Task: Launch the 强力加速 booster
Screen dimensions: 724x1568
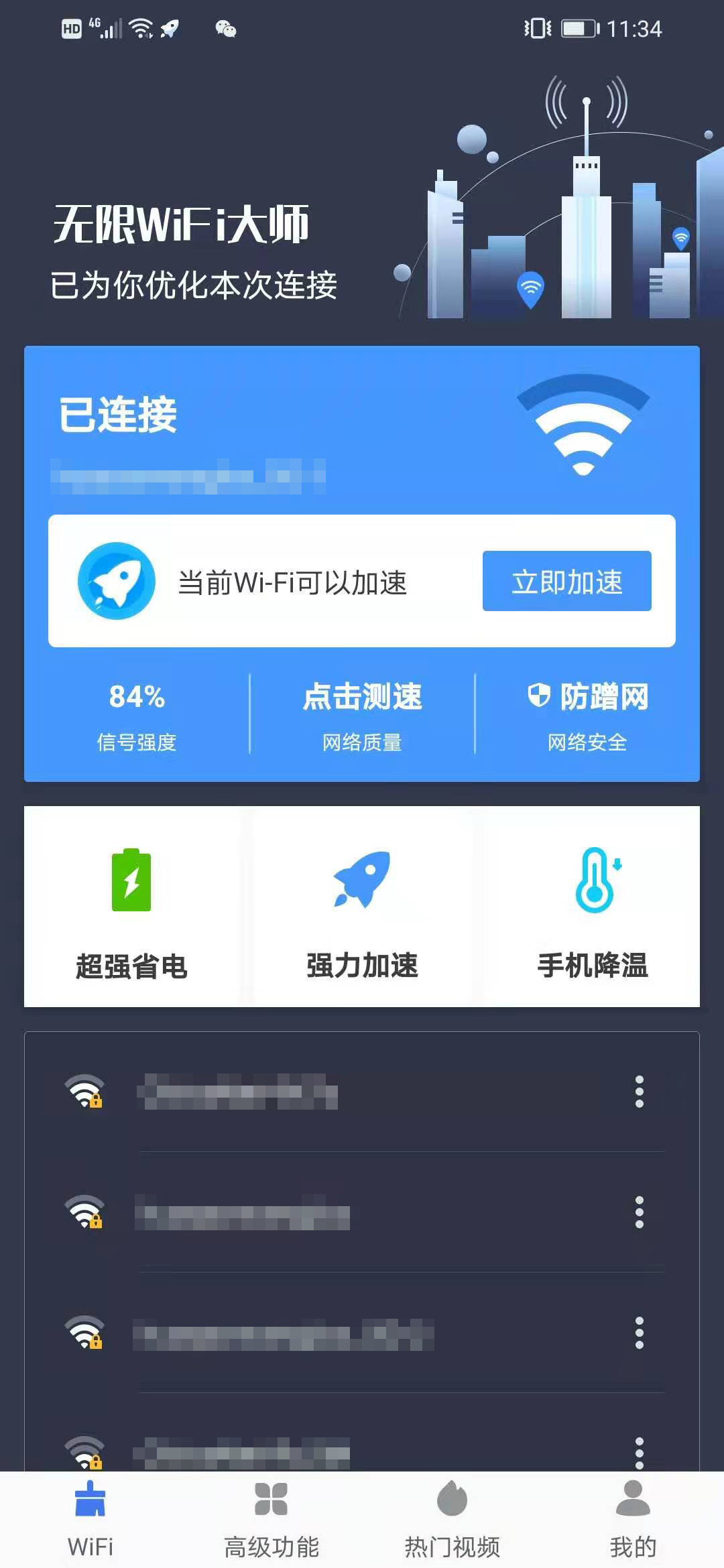Action: tap(362, 907)
